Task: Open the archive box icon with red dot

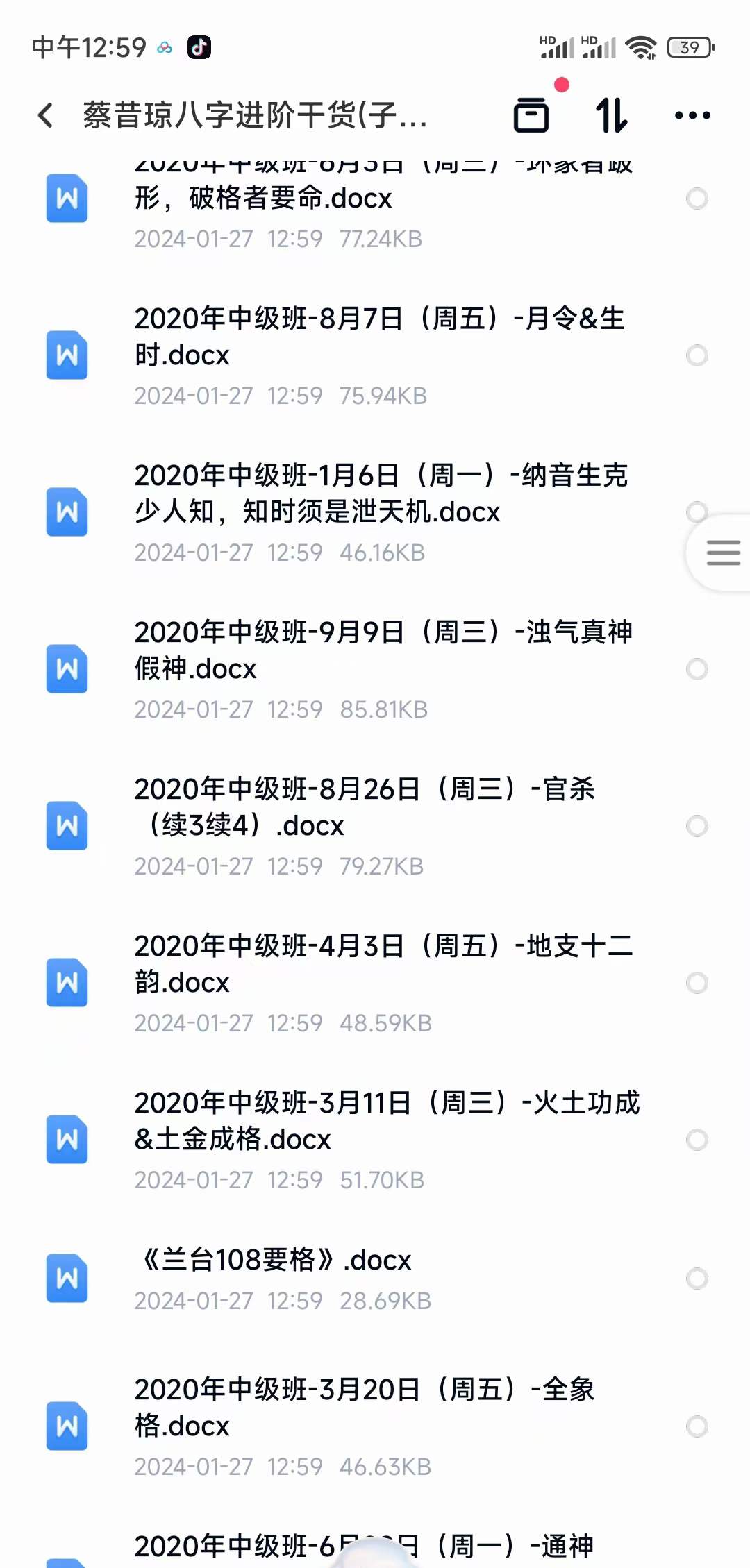Action: tap(532, 115)
